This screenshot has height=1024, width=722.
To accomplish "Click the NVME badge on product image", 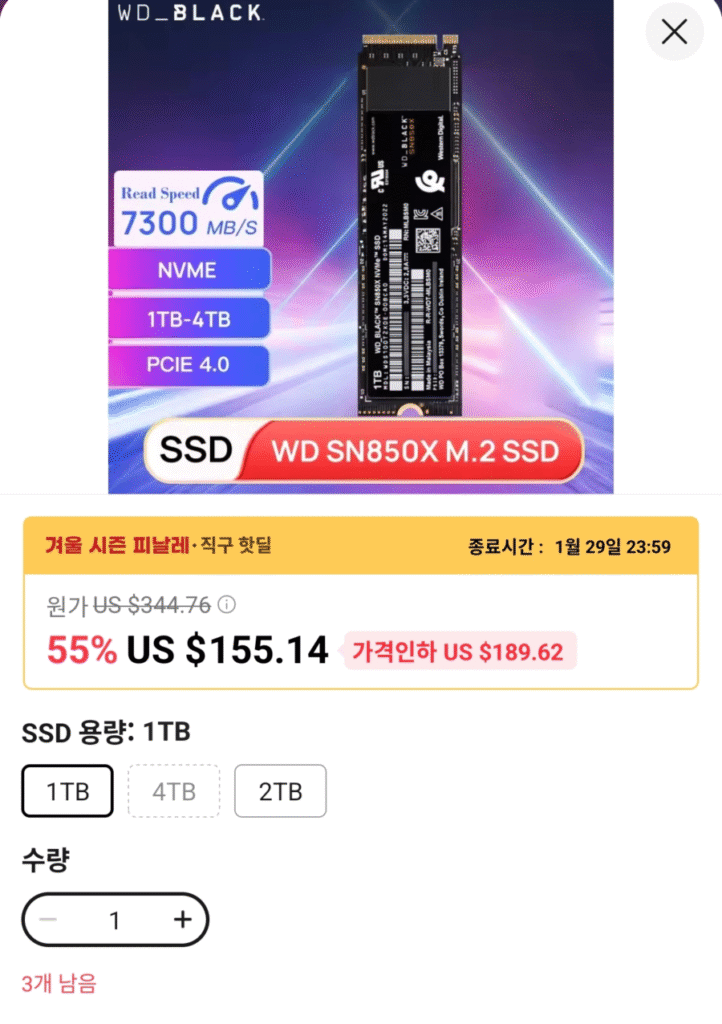I will tap(188, 269).
